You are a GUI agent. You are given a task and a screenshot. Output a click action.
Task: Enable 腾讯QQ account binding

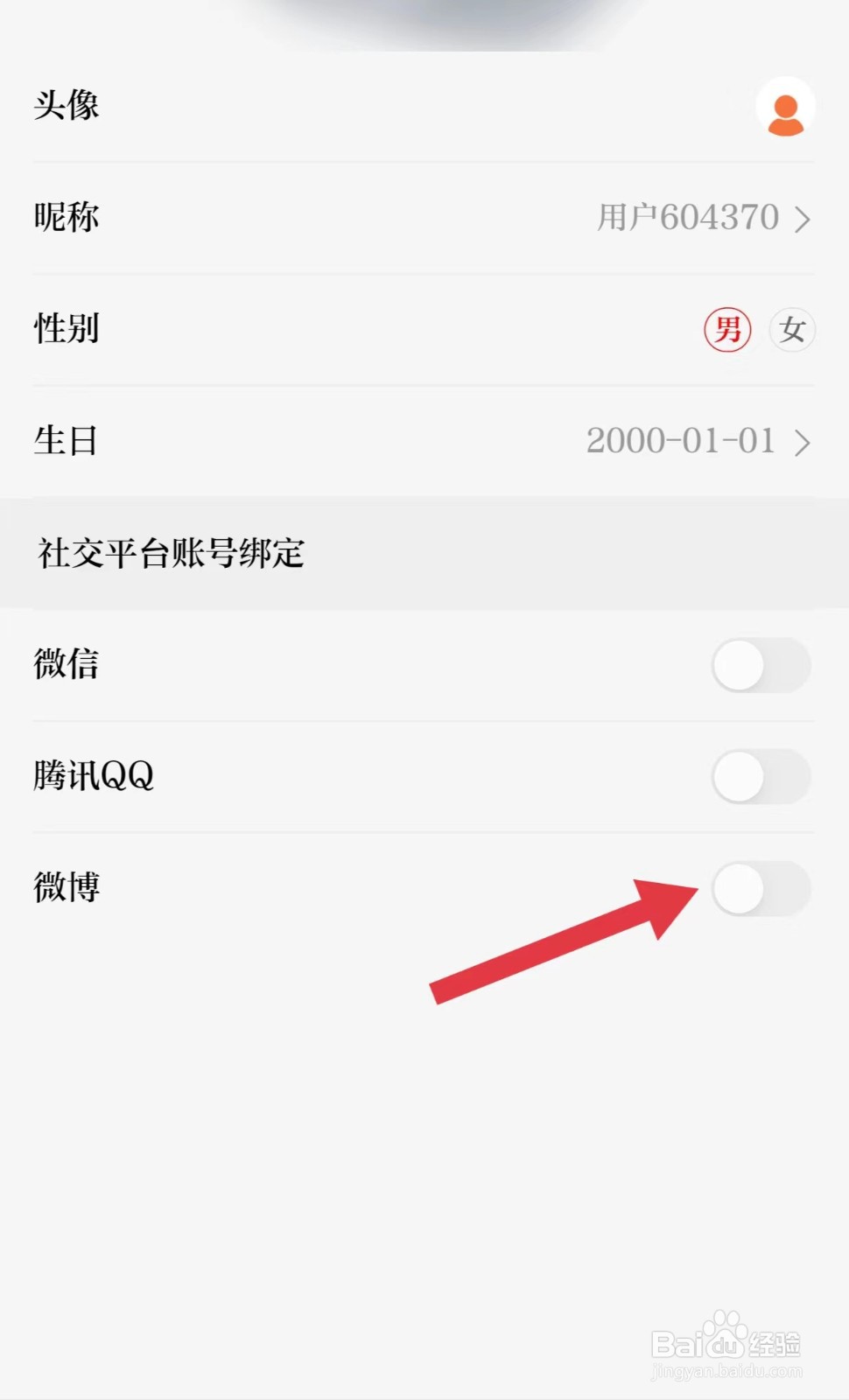[760, 777]
